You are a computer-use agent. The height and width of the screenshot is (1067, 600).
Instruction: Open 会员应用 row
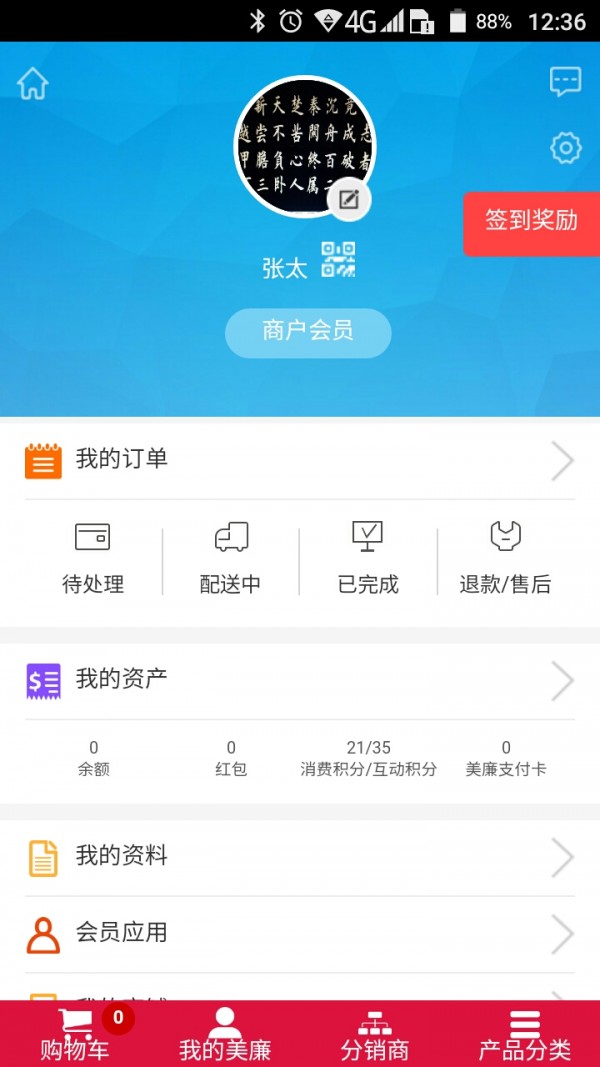point(300,934)
